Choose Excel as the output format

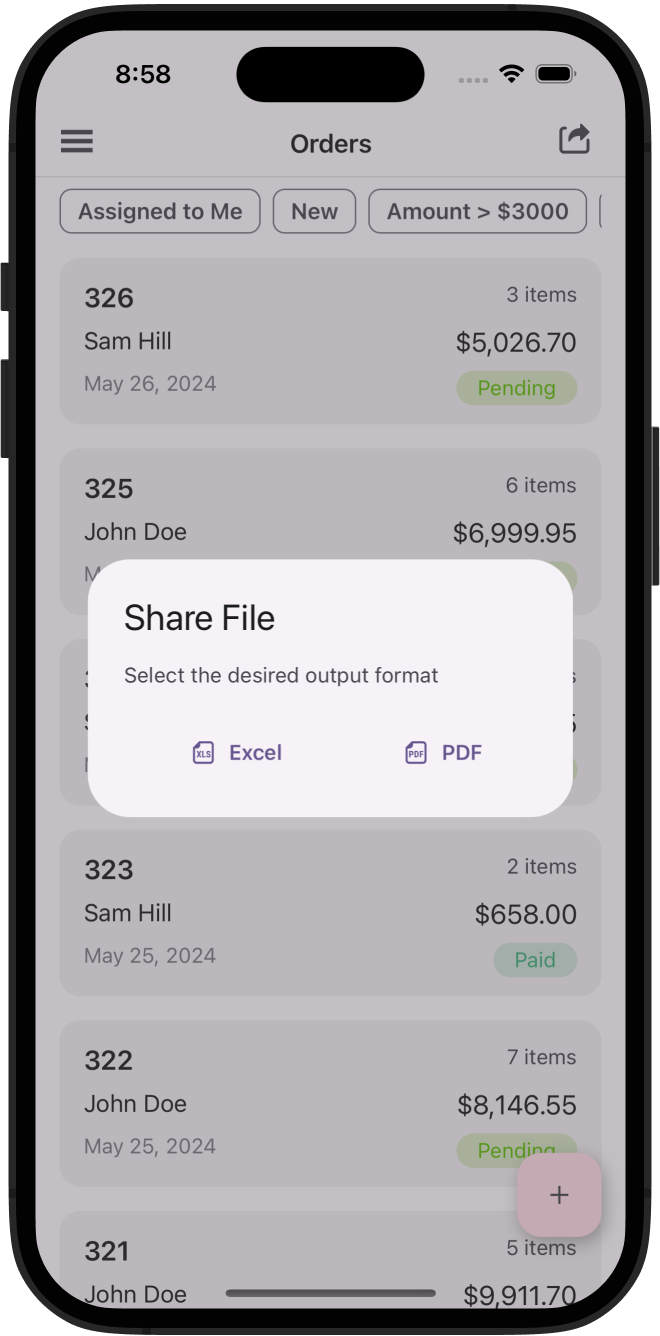pos(237,753)
